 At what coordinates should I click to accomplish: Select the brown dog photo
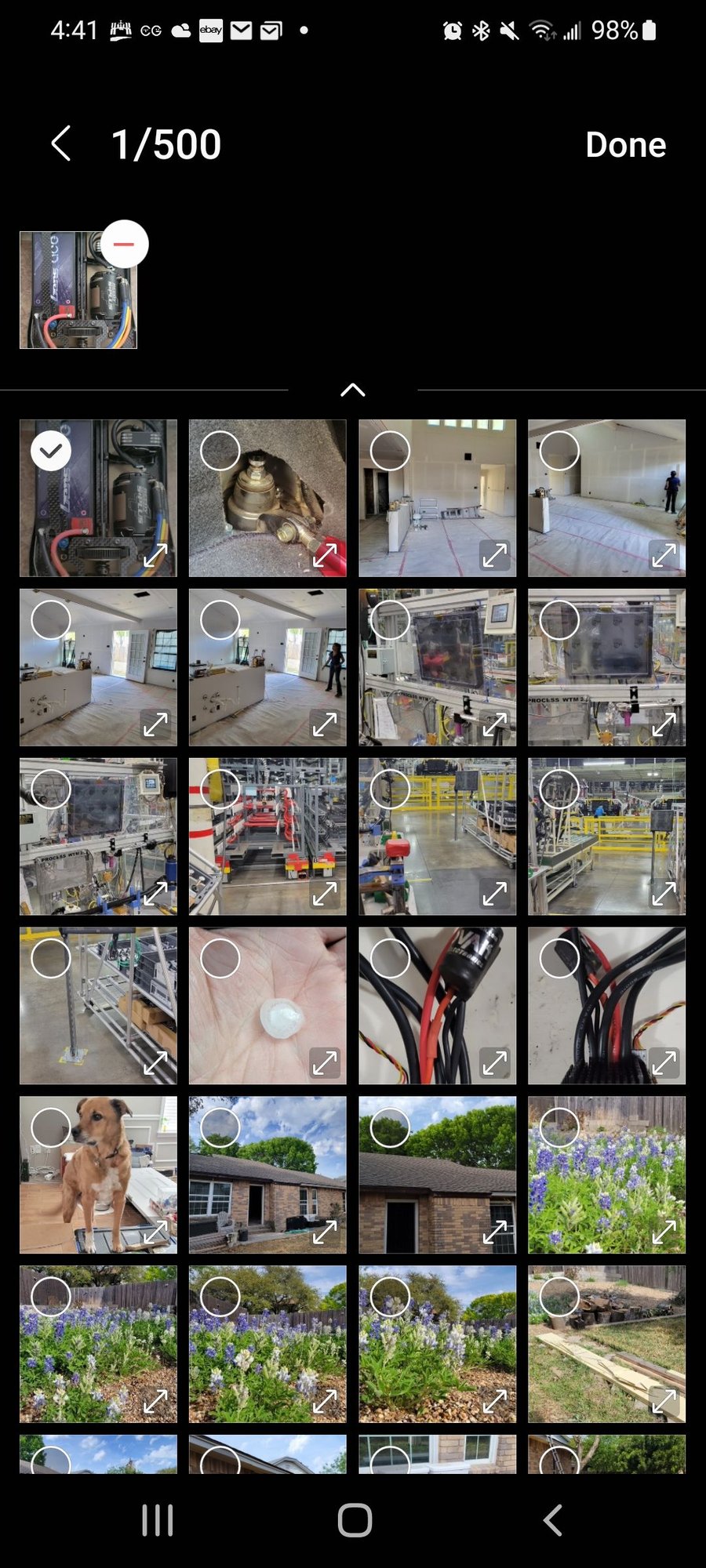pos(51,1127)
